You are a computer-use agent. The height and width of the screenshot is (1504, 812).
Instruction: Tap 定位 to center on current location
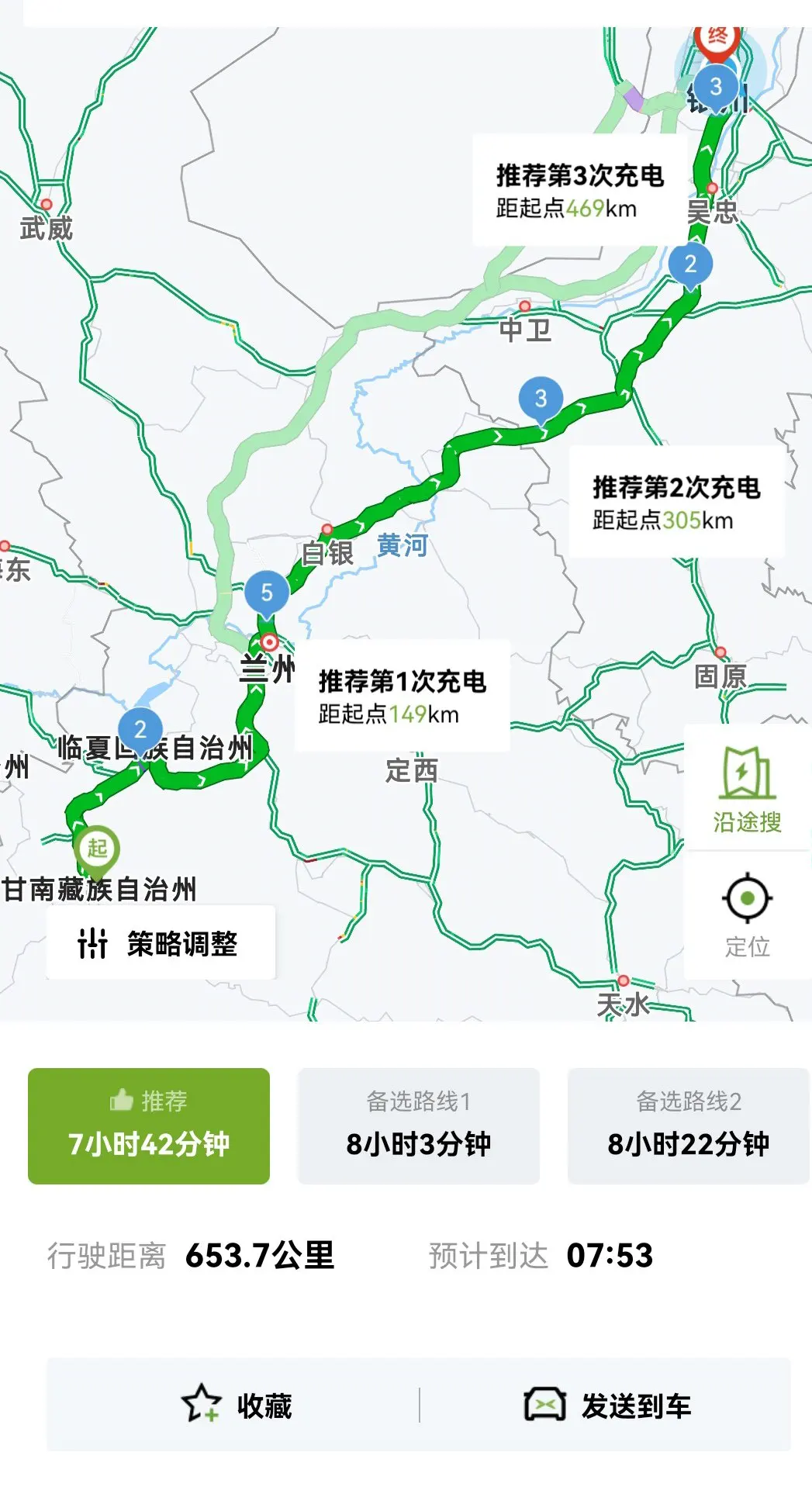click(747, 915)
